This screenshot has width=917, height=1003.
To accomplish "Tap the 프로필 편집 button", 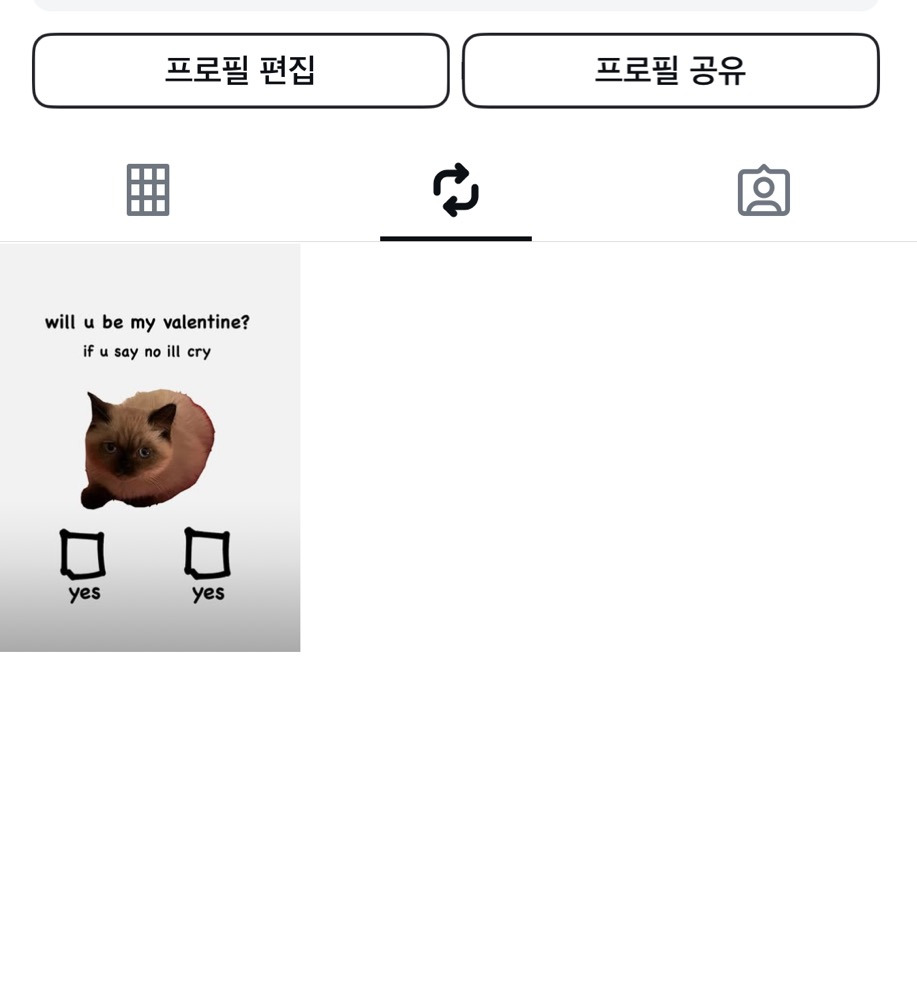I will [x=240, y=70].
